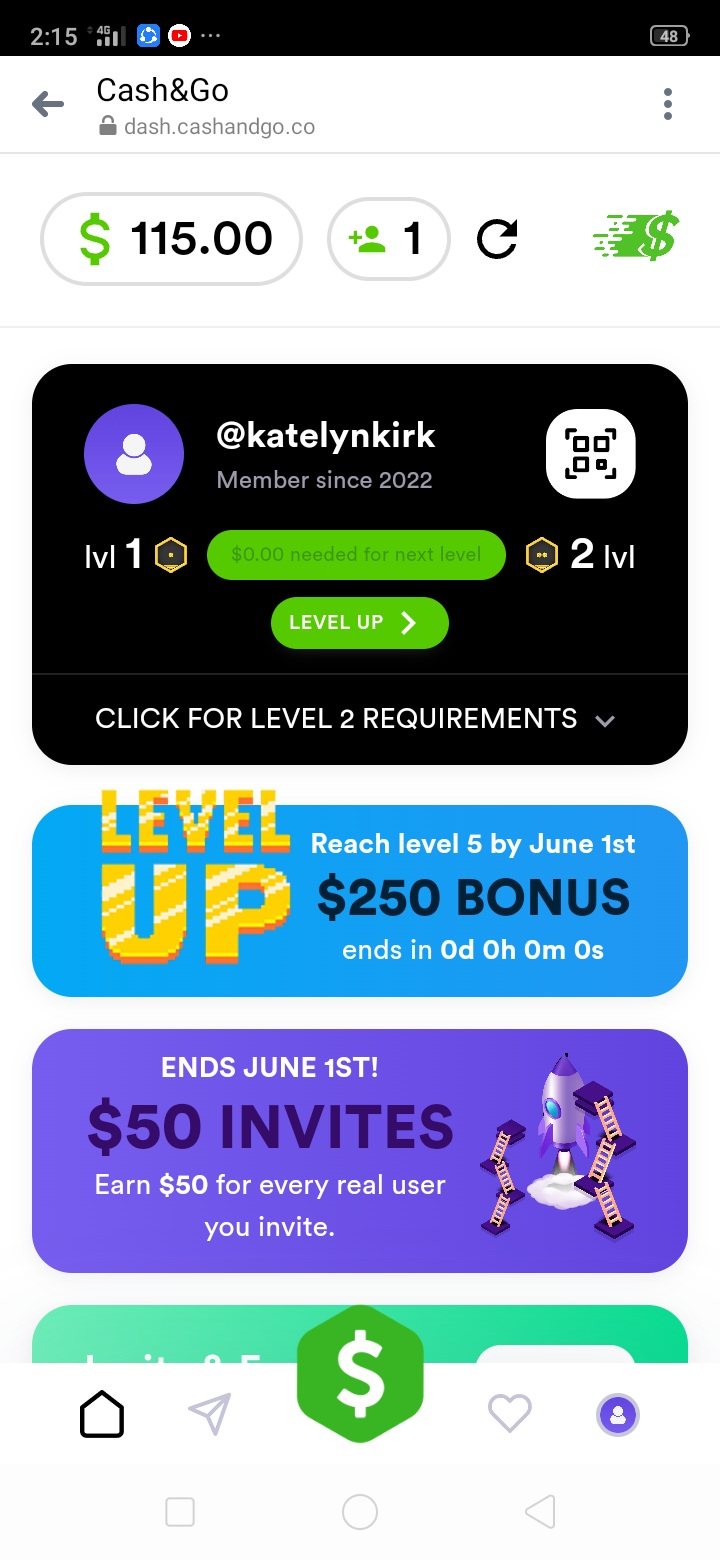The image size is (720, 1560).
Task: Open the fast cash dollar icon
Action: point(636,237)
